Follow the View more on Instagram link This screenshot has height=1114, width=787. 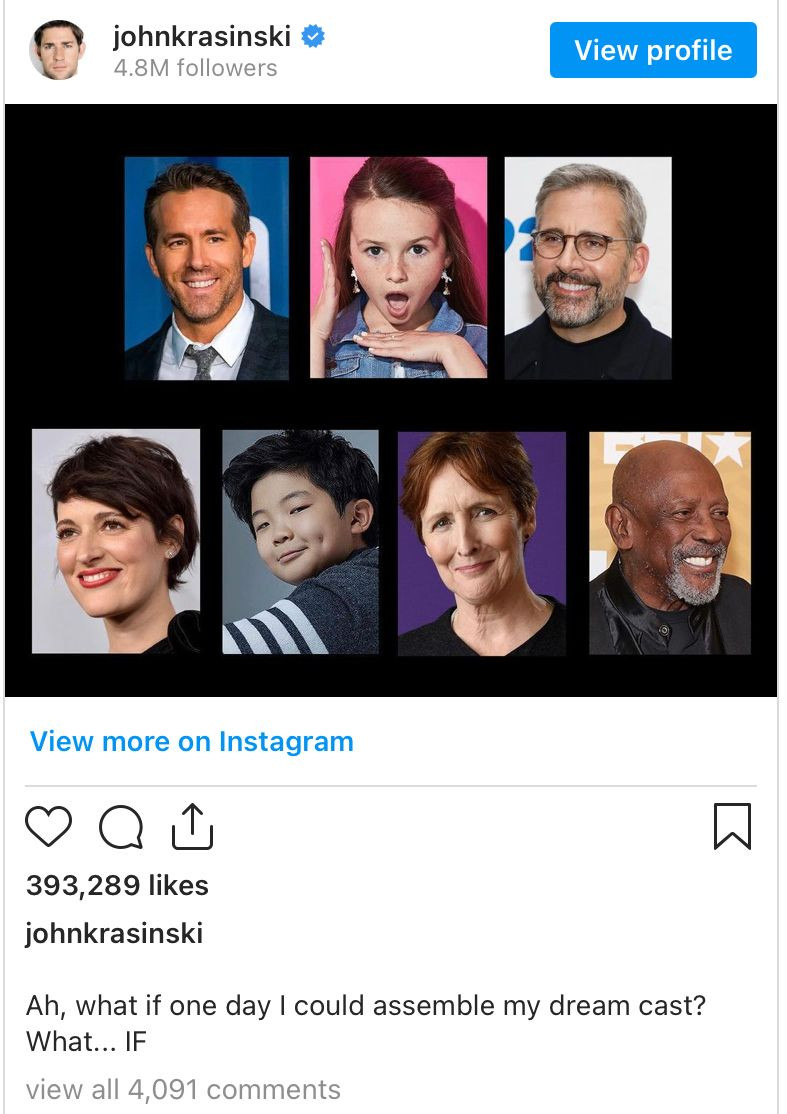tap(192, 742)
